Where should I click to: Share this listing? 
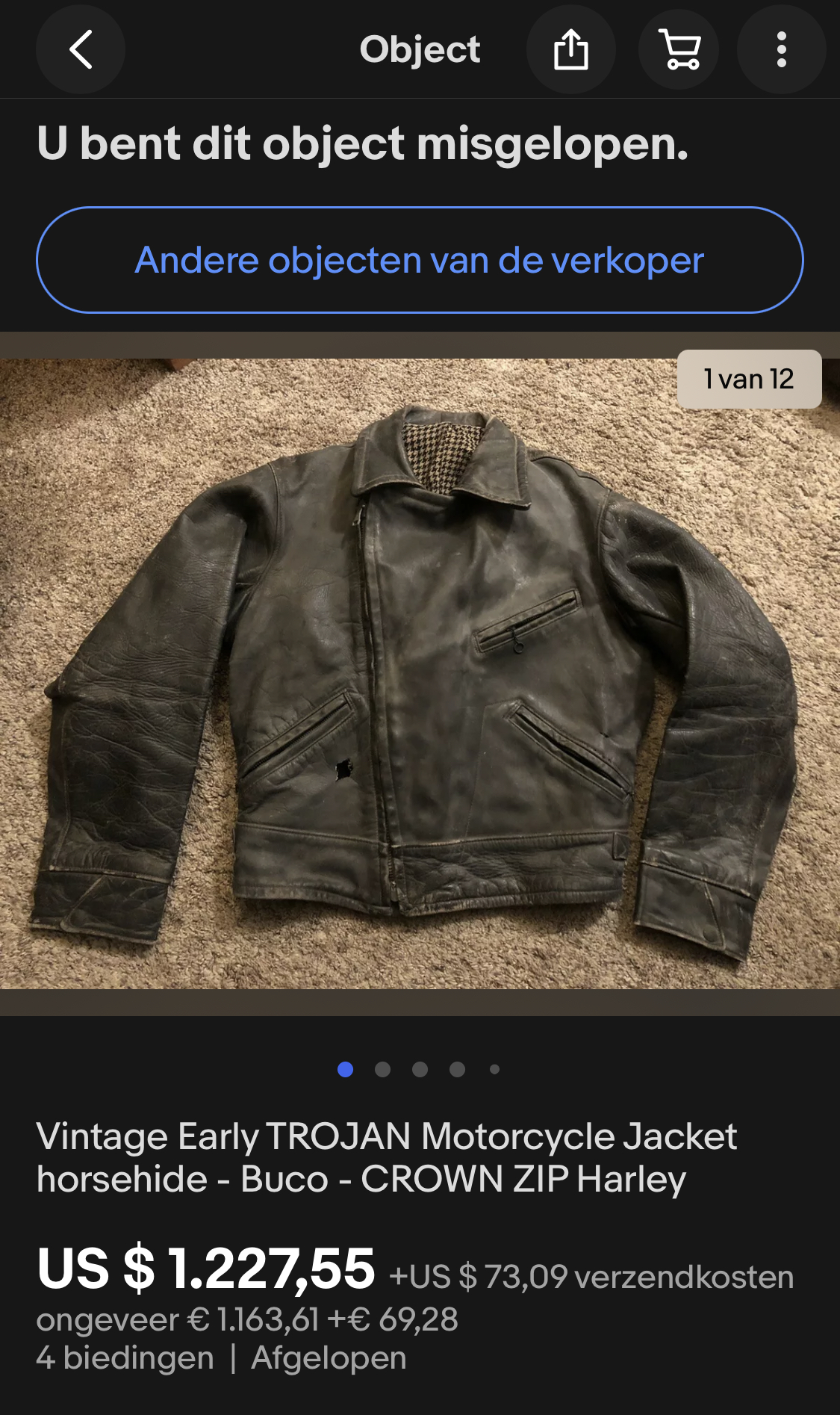click(571, 49)
